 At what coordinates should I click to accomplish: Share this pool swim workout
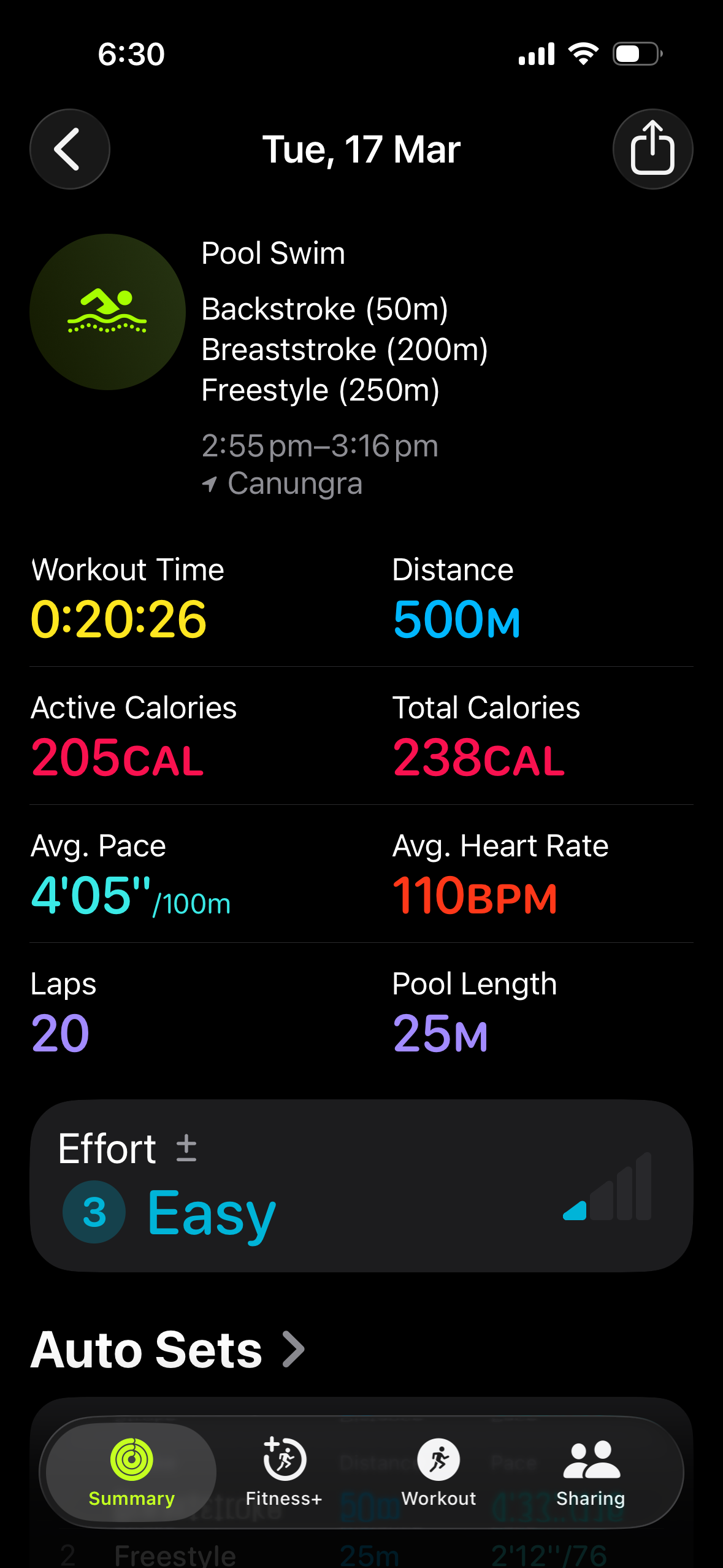tap(652, 149)
